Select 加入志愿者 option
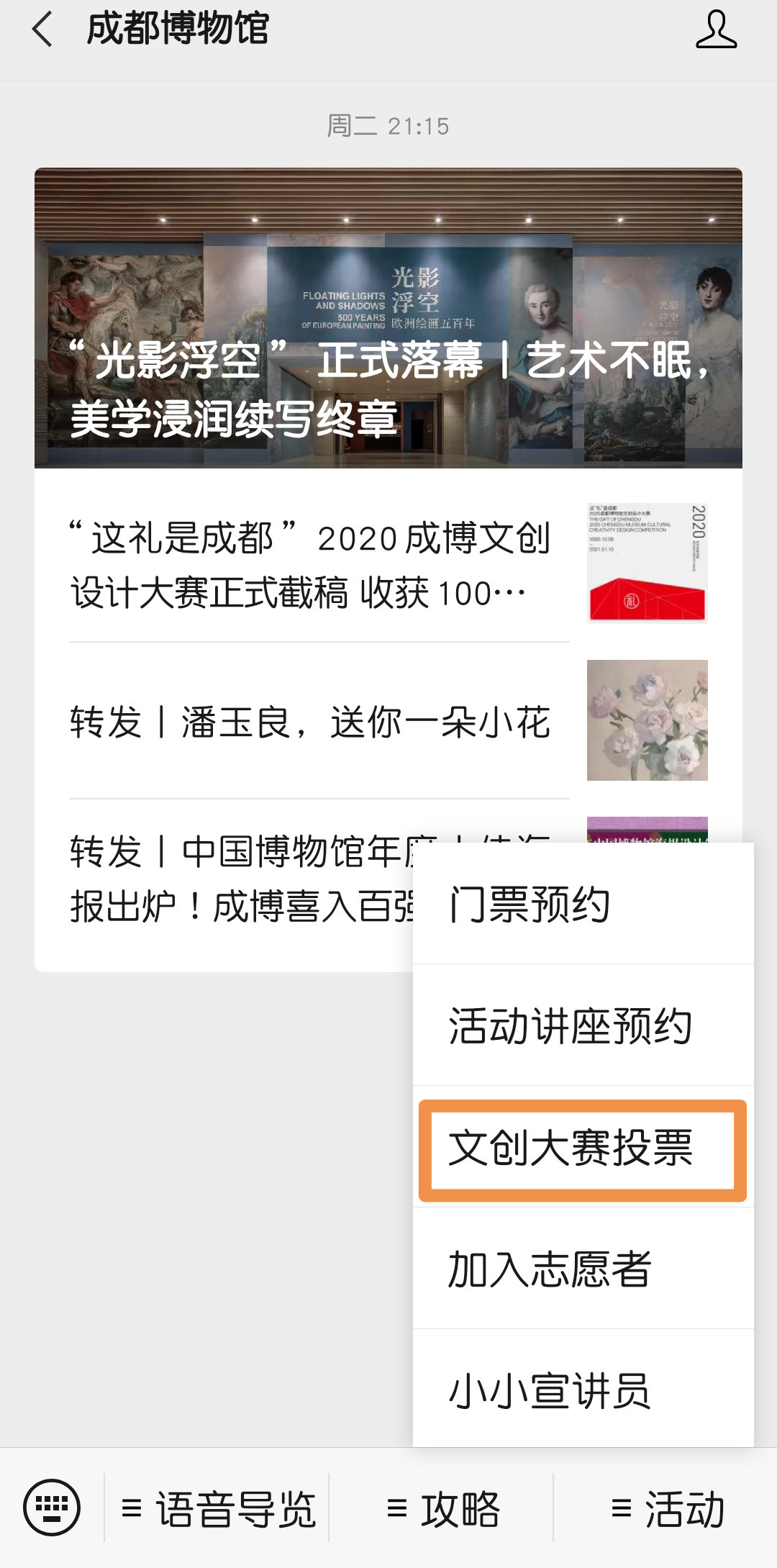The height and width of the screenshot is (1568, 777). coord(583,1269)
